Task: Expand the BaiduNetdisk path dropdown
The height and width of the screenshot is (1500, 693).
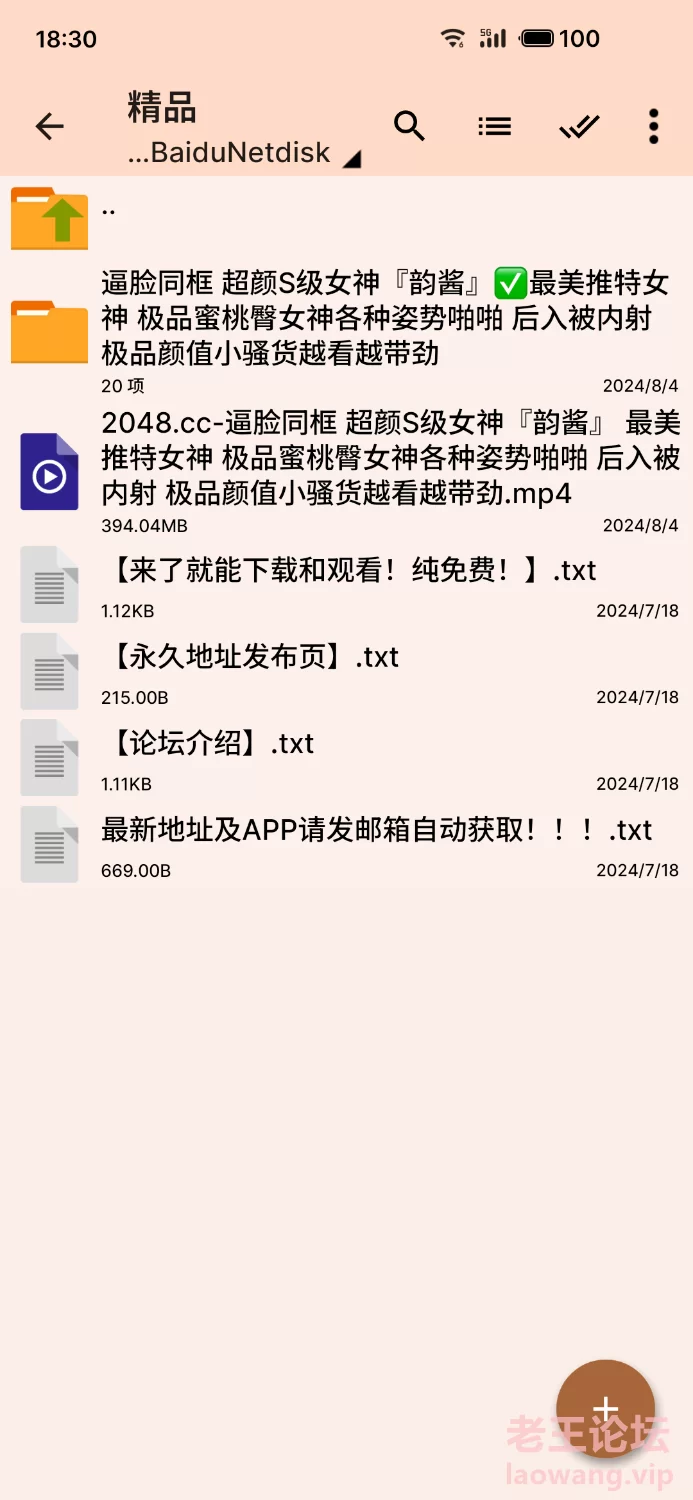Action: [245, 153]
